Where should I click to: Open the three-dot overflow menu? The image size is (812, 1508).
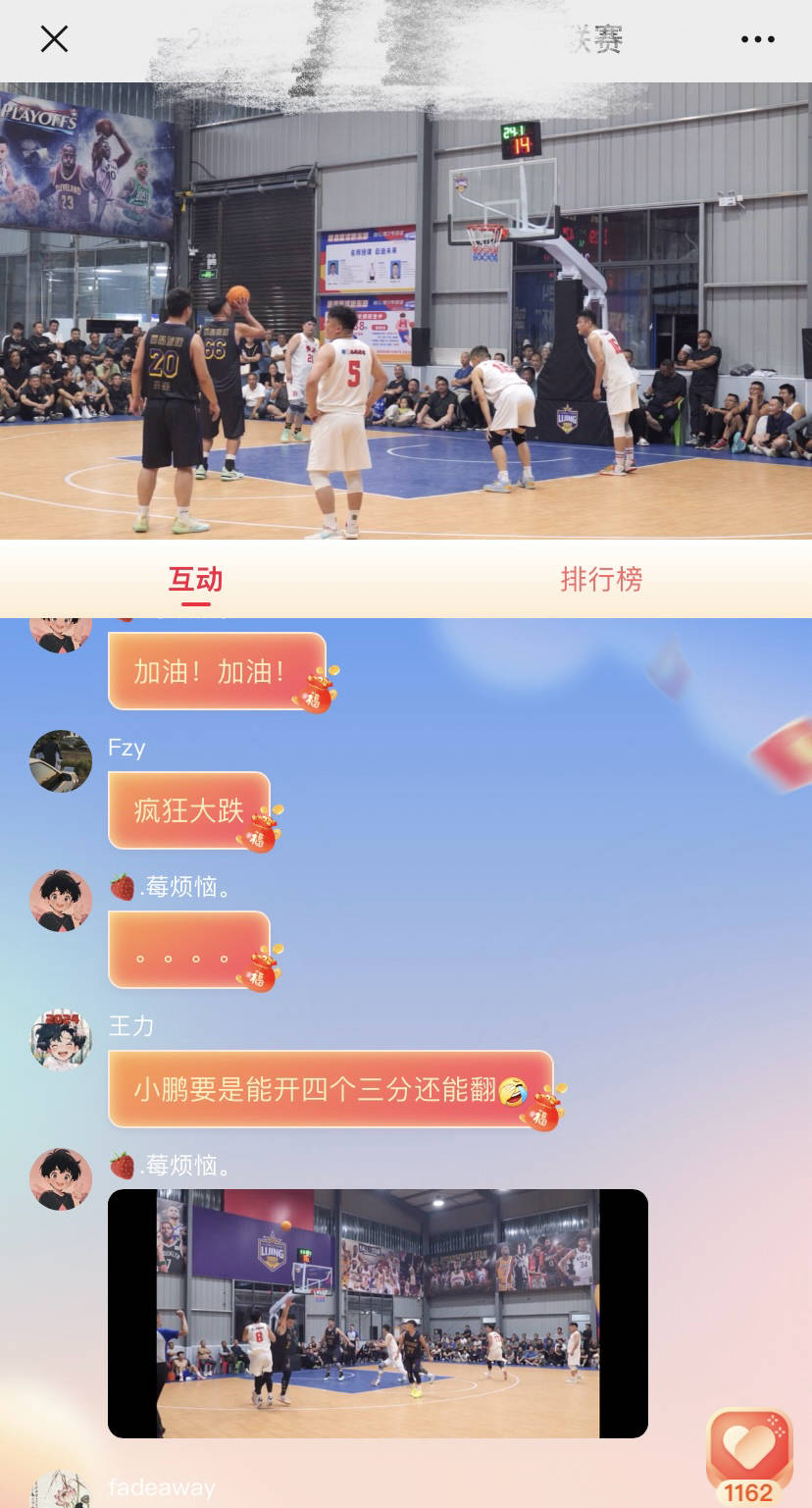click(x=757, y=39)
